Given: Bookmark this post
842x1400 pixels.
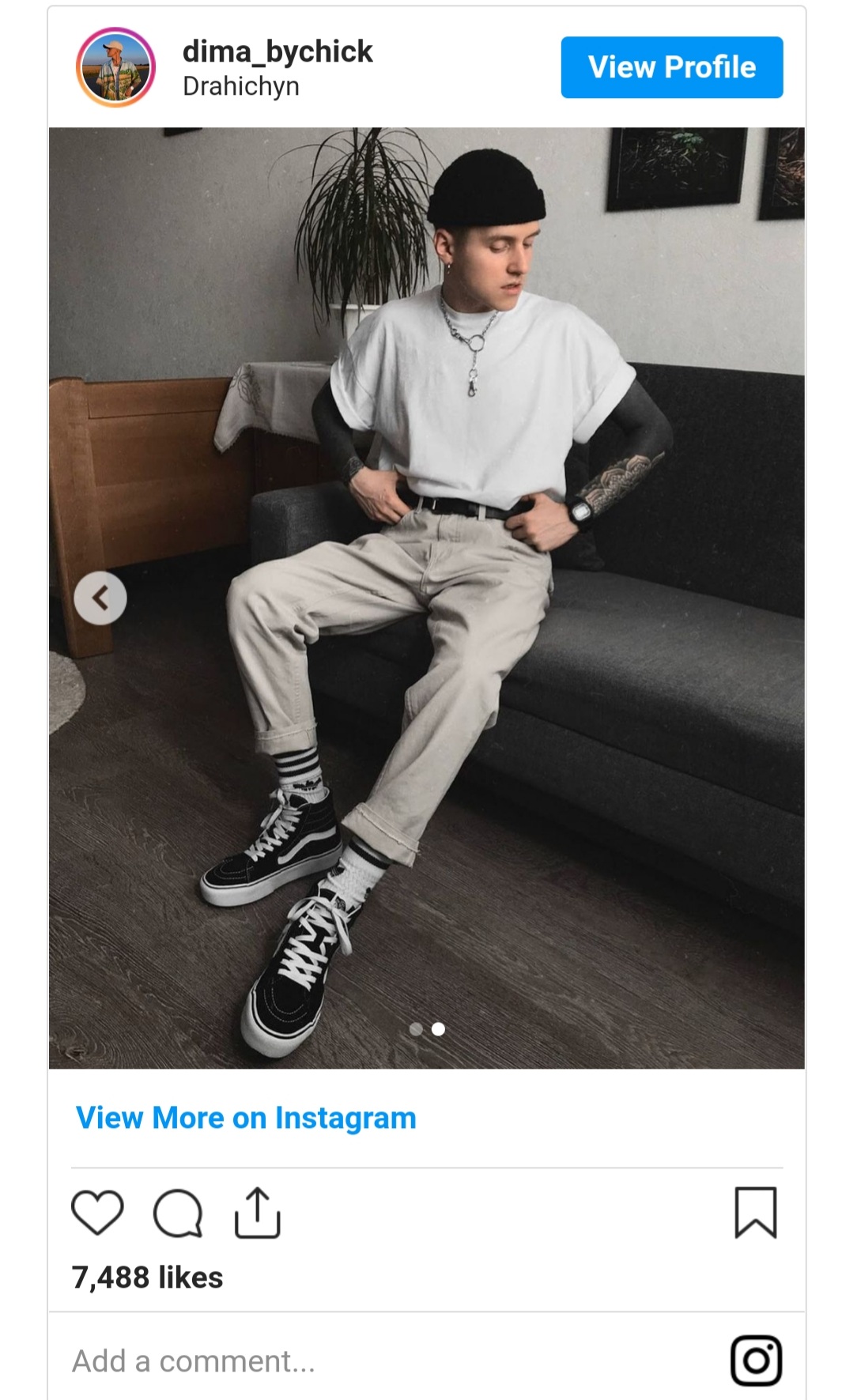Looking at the screenshot, I should (x=756, y=1212).
